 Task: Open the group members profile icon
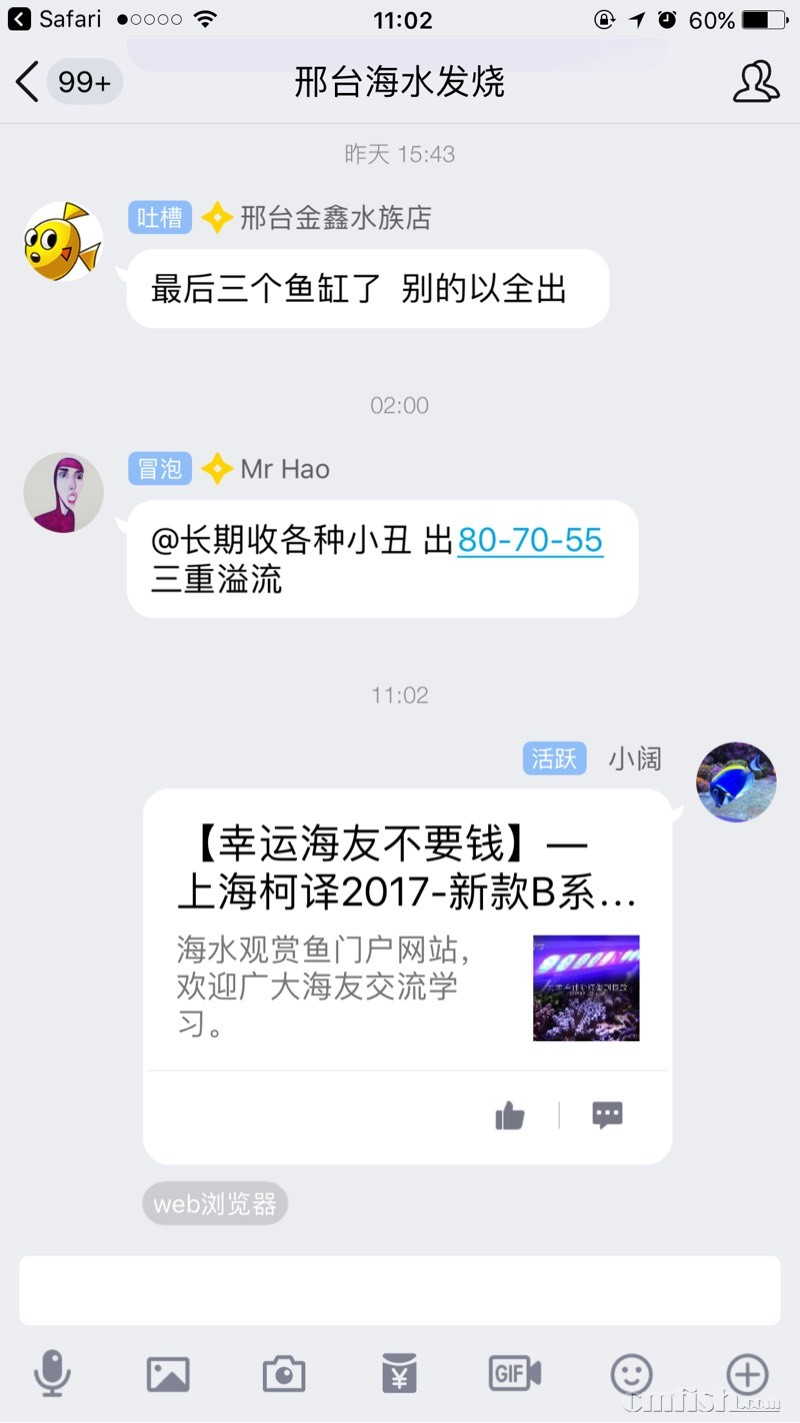tap(755, 82)
